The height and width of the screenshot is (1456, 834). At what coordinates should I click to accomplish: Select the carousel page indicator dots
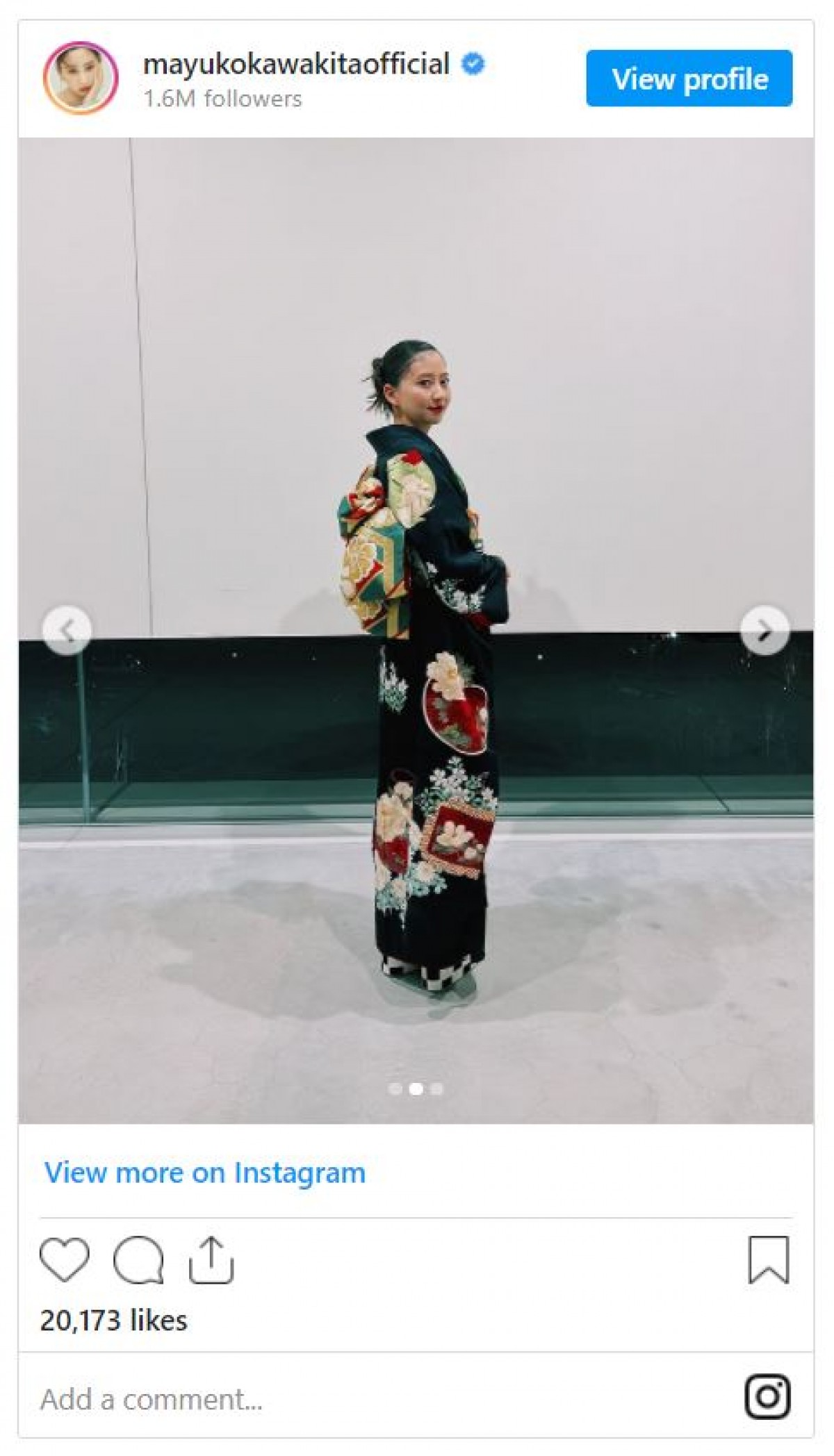pos(416,1089)
